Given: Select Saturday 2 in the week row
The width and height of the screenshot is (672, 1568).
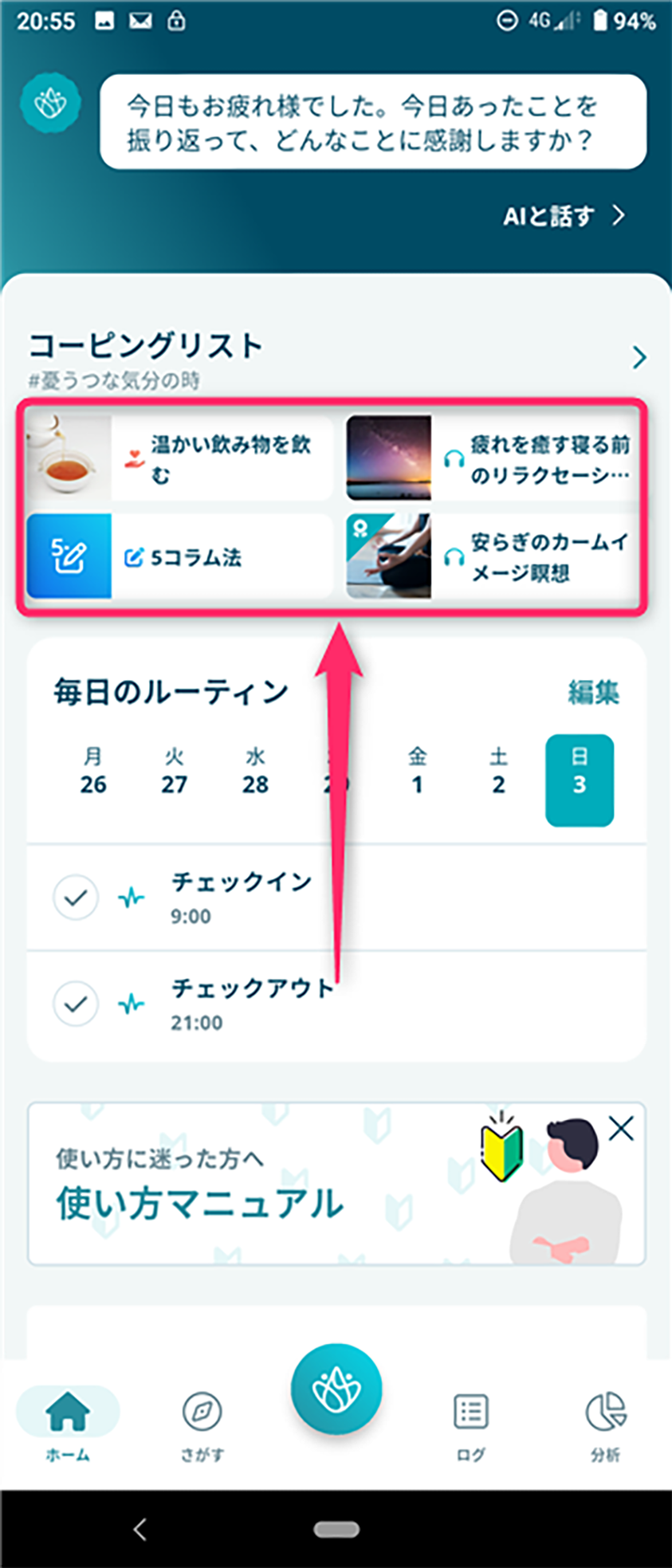Looking at the screenshot, I should pos(498,772).
